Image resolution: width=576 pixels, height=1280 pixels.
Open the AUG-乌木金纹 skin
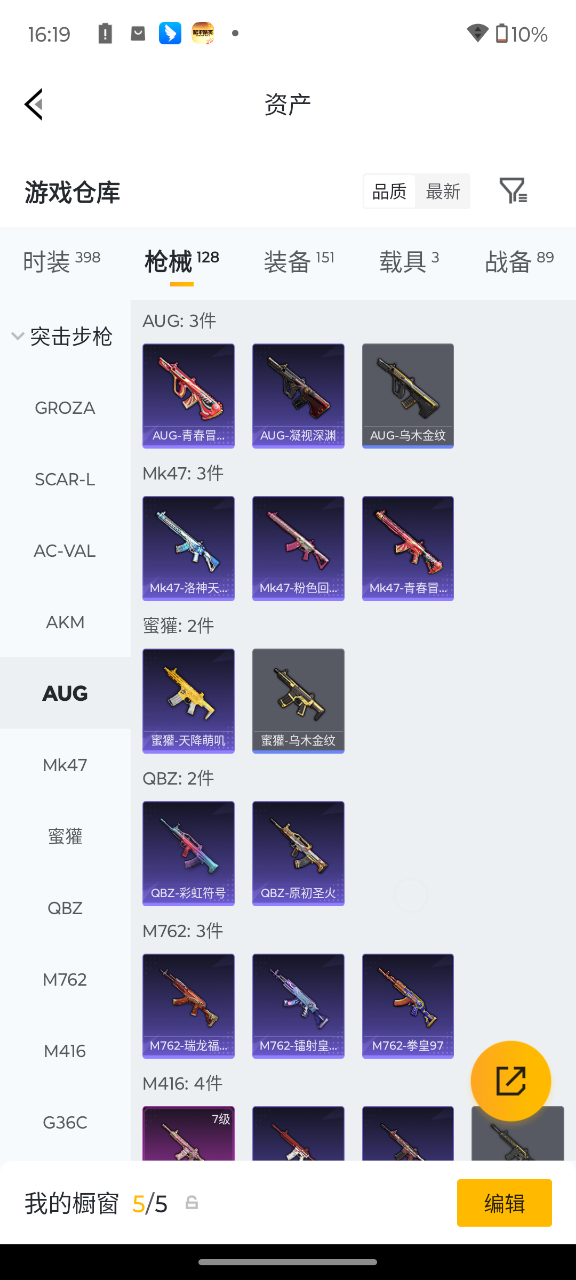(408, 396)
